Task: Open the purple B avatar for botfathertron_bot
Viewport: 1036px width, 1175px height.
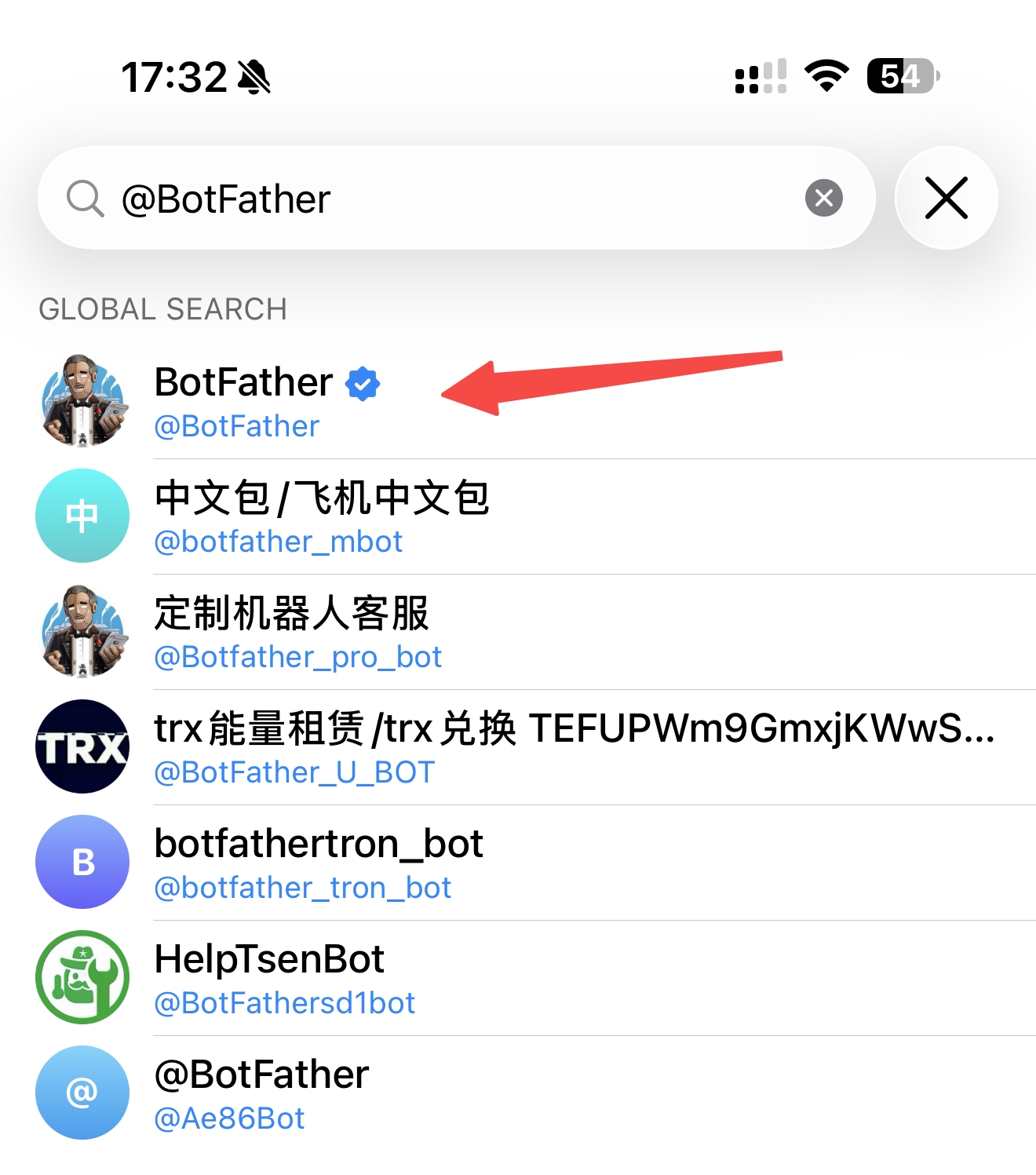Action: pos(82,861)
